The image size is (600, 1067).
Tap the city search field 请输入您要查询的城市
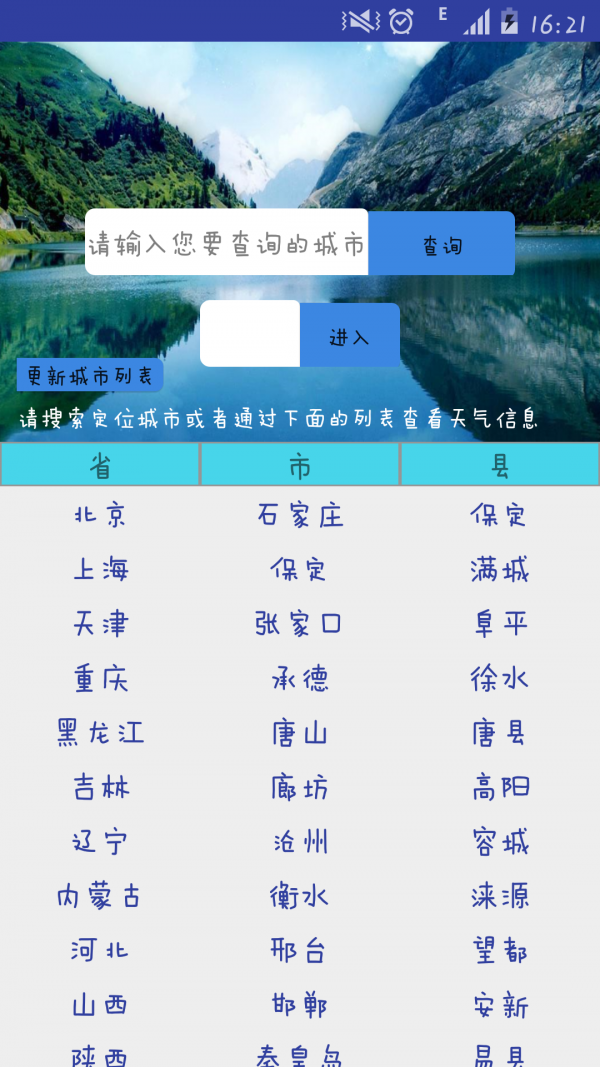point(227,242)
